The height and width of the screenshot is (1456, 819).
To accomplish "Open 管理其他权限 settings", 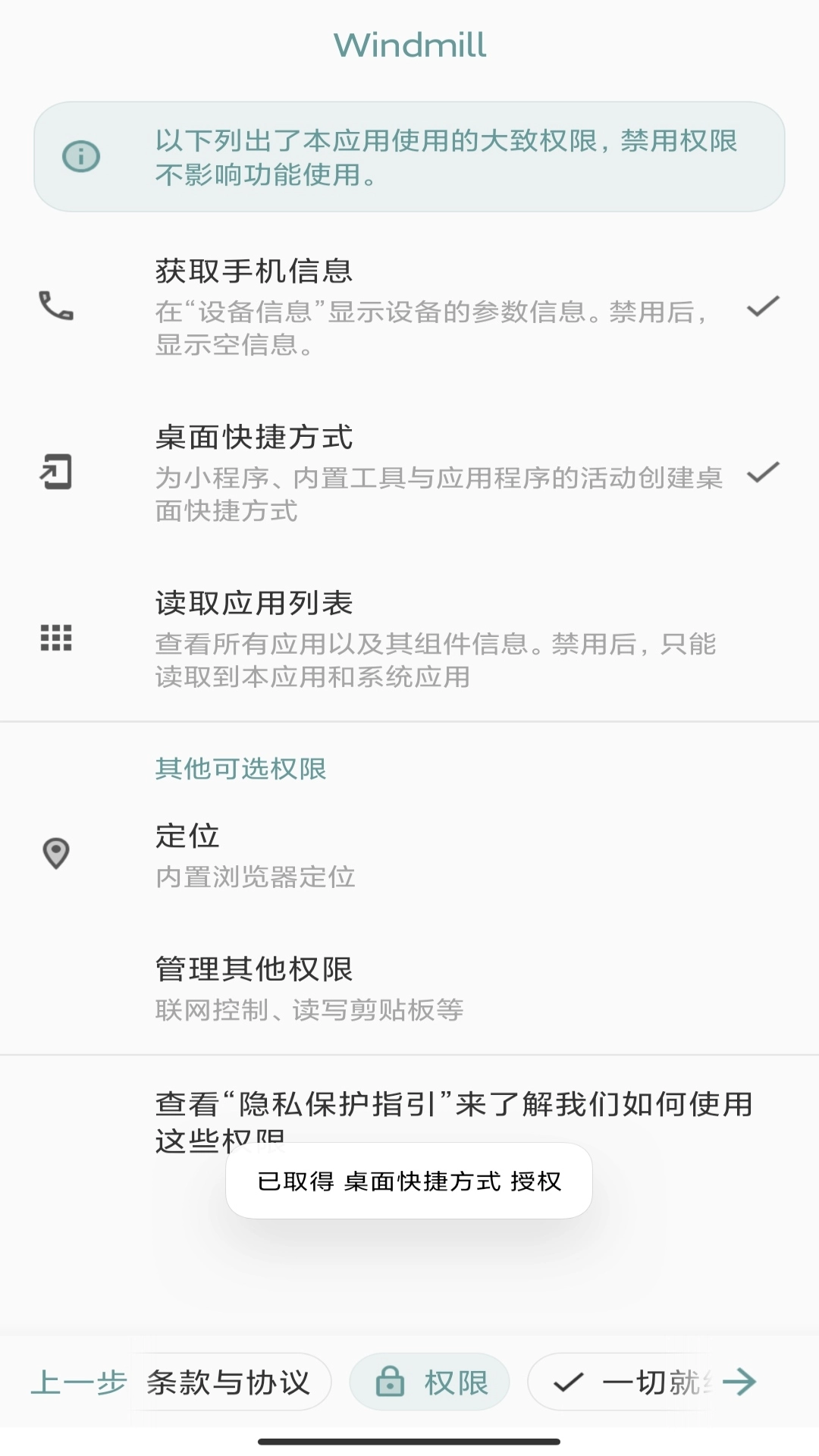I will pos(409,987).
